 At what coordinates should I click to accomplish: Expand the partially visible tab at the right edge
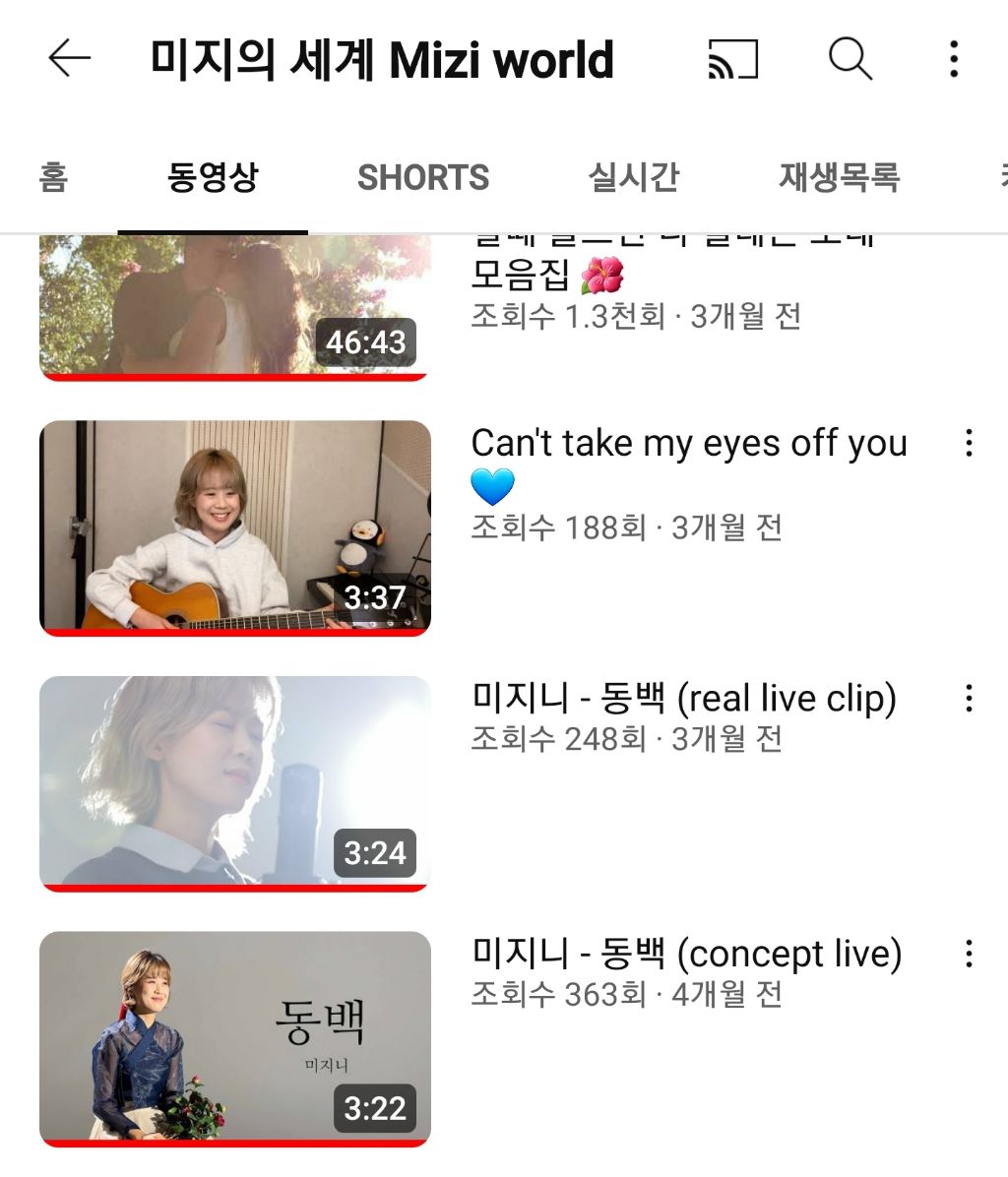point(999,178)
